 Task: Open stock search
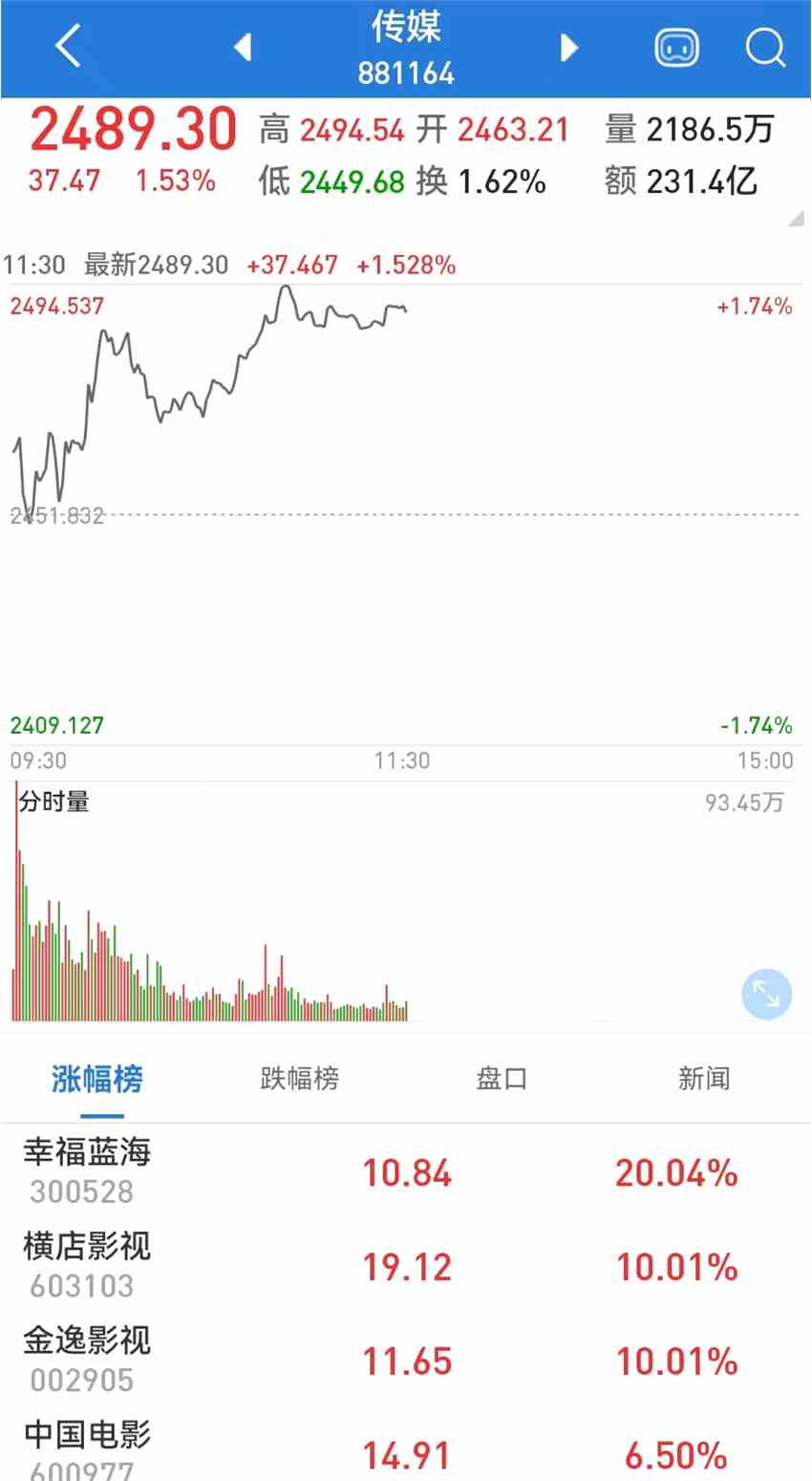(x=765, y=47)
